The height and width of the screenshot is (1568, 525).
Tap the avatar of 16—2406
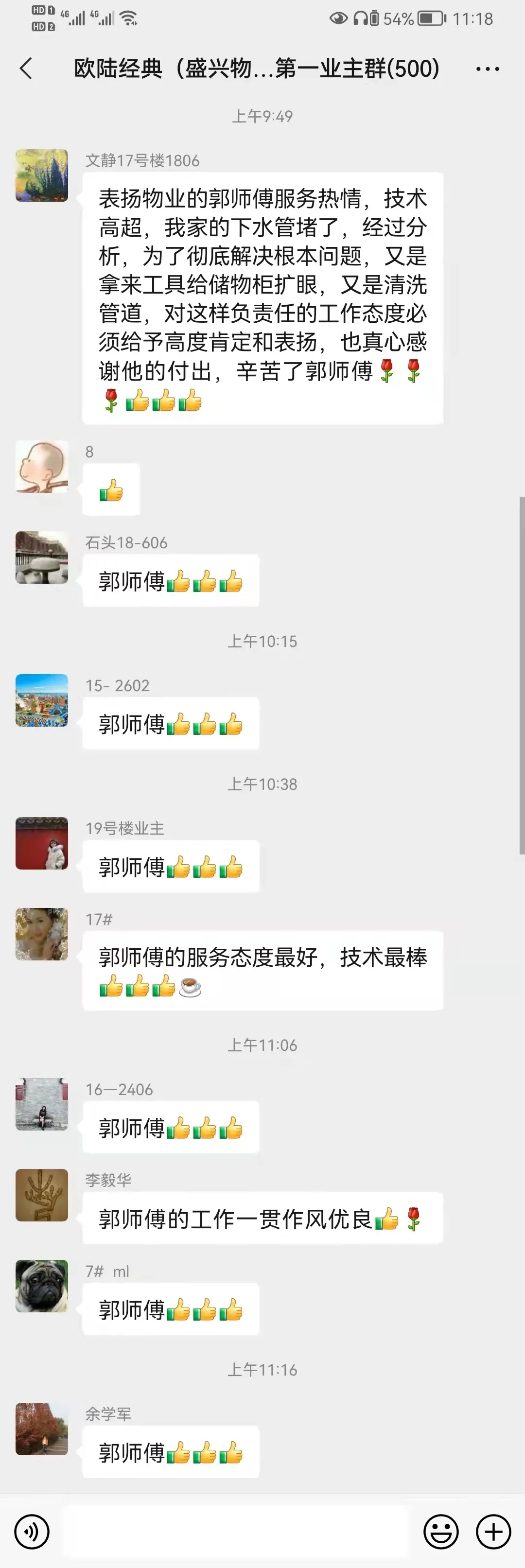(41, 1104)
